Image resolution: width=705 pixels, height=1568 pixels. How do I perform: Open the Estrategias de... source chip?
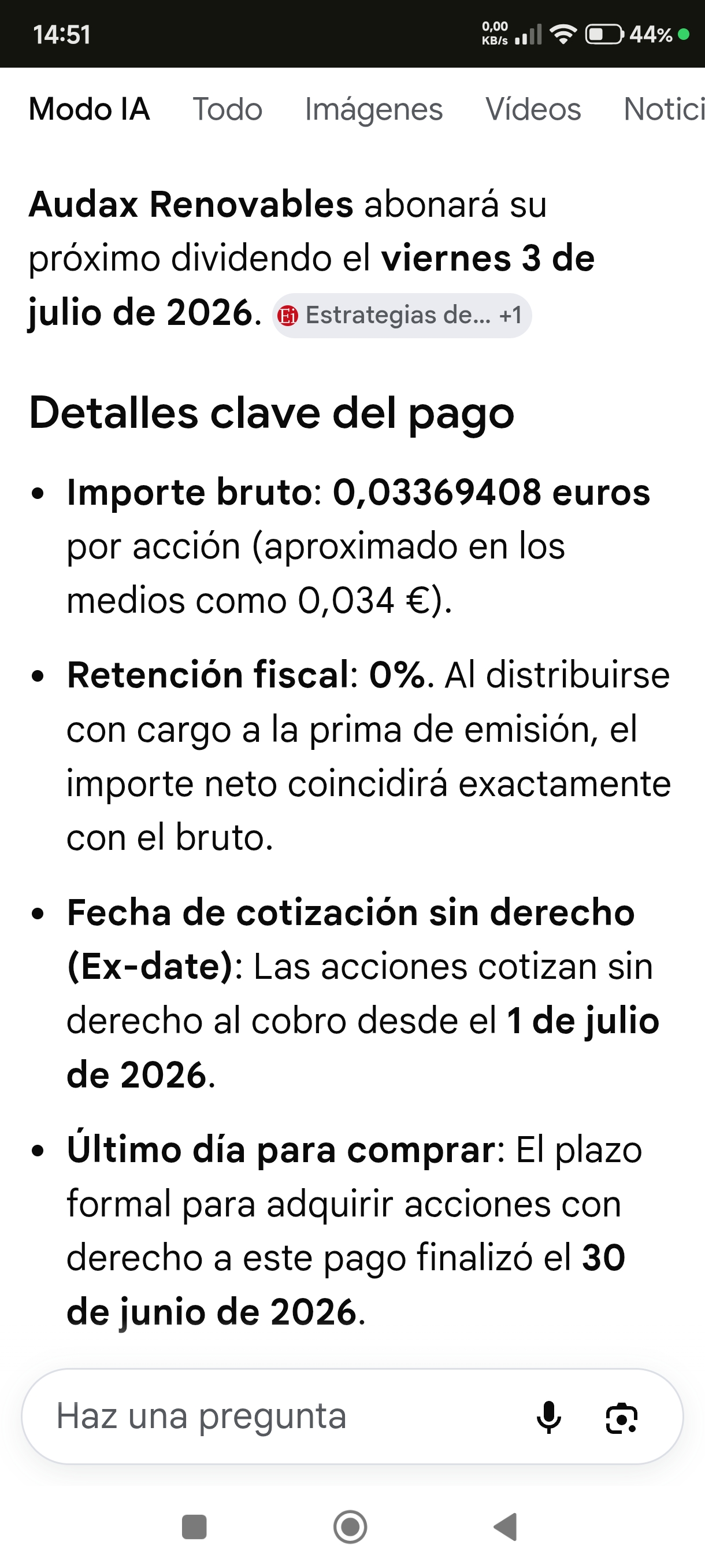[x=402, y=315]
